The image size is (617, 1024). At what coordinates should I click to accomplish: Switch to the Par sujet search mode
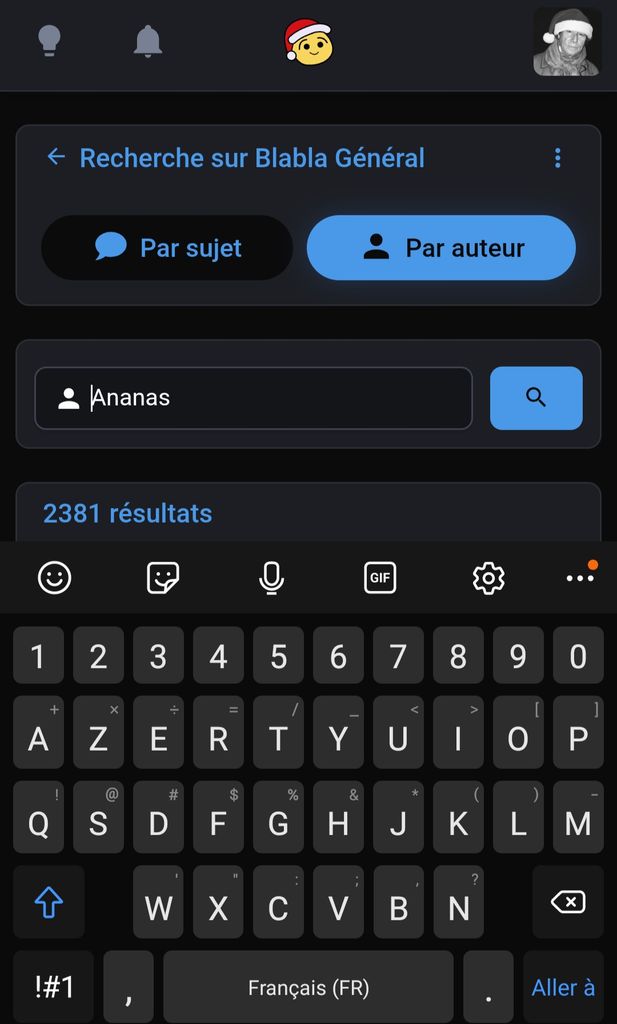pos(167,248)
